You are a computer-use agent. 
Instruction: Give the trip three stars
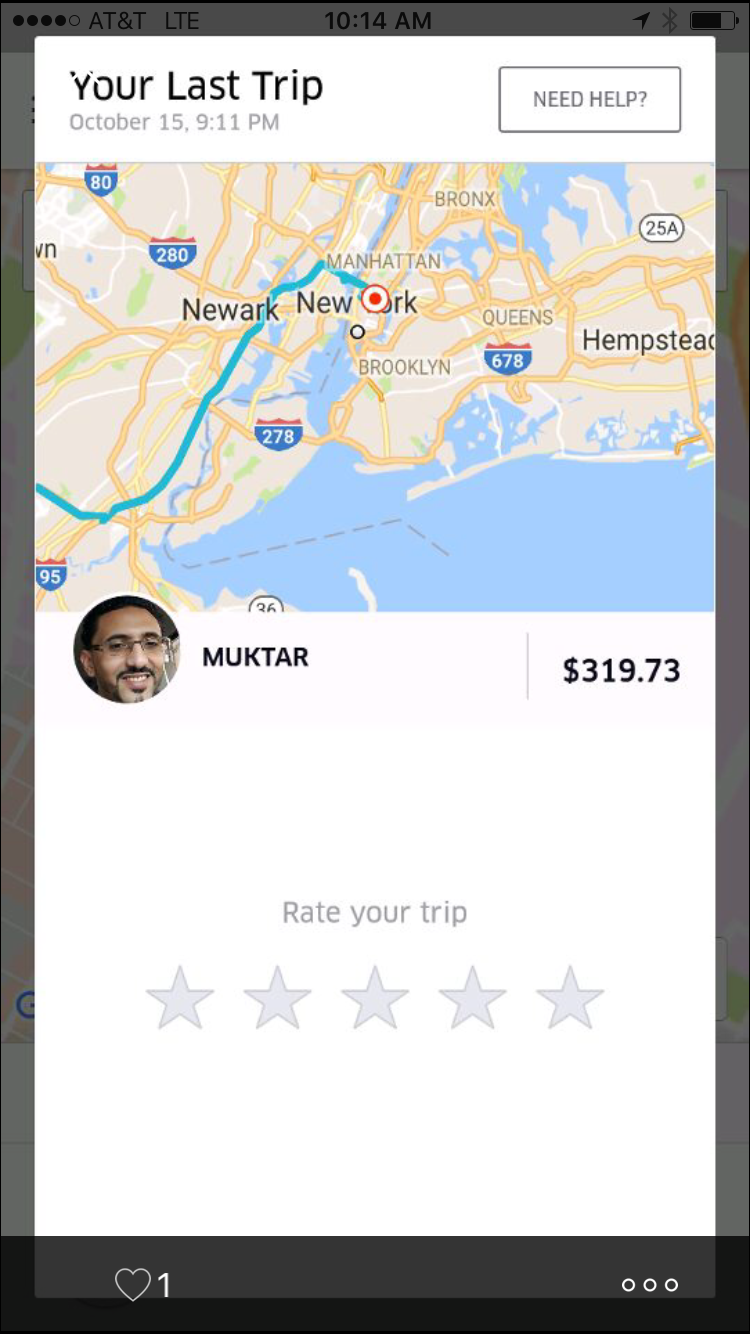tap(375, 998)
